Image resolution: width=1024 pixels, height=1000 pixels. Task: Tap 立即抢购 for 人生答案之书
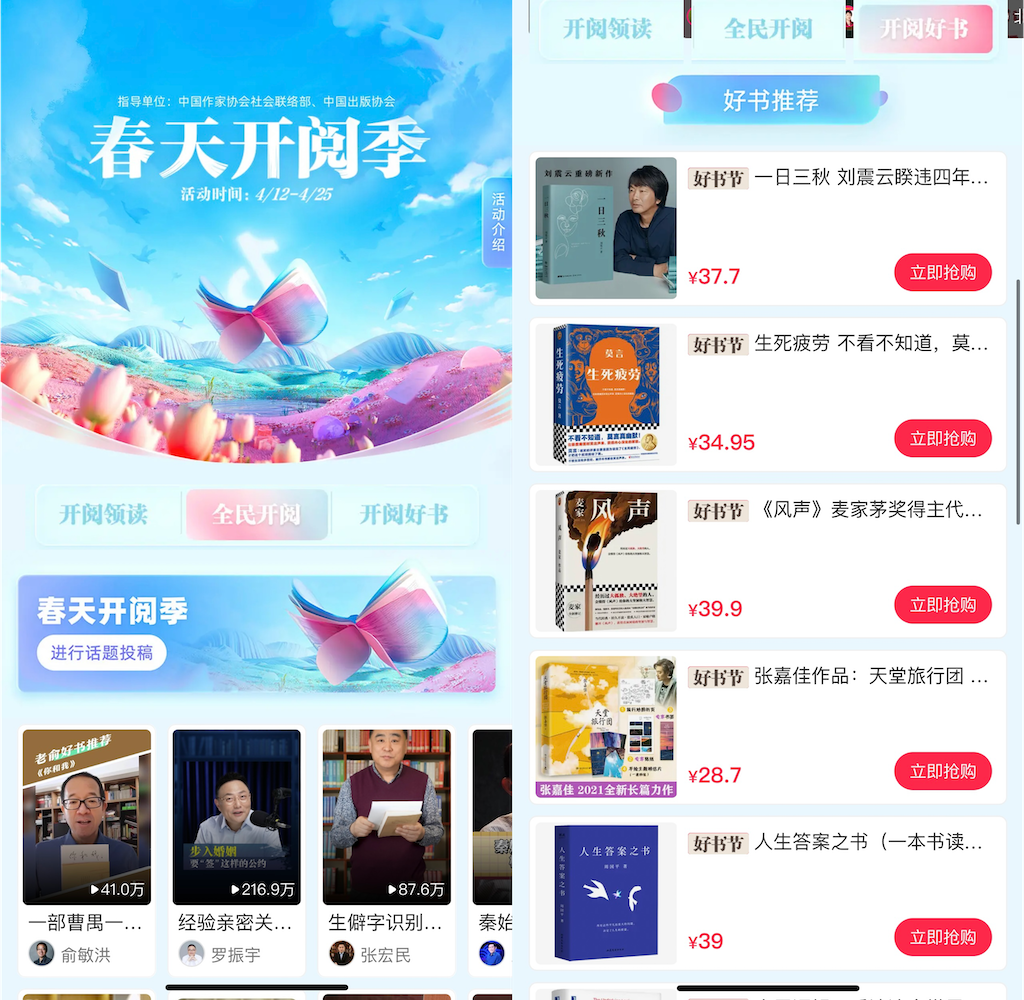tap(942, 937)
